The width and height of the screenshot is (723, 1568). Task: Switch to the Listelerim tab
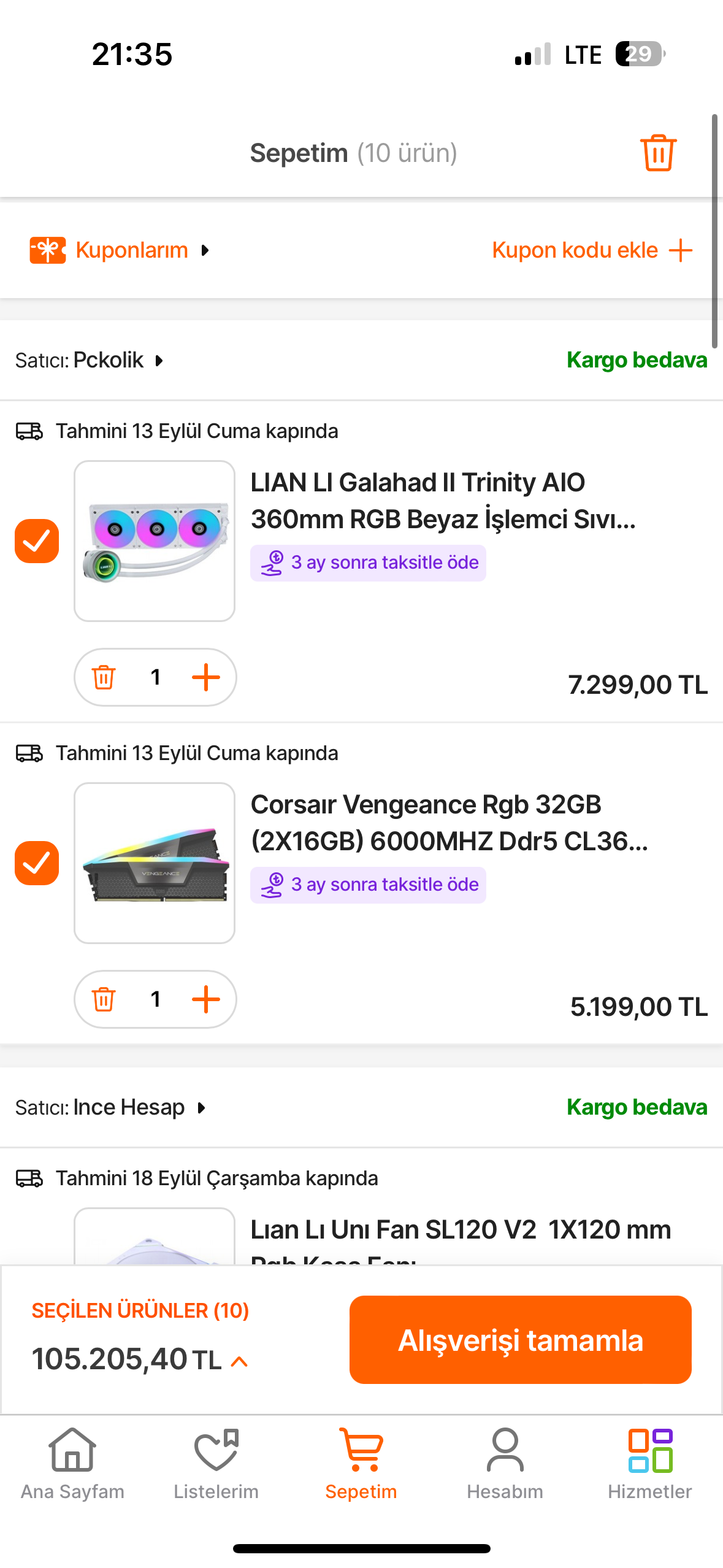coord(216,1464)
